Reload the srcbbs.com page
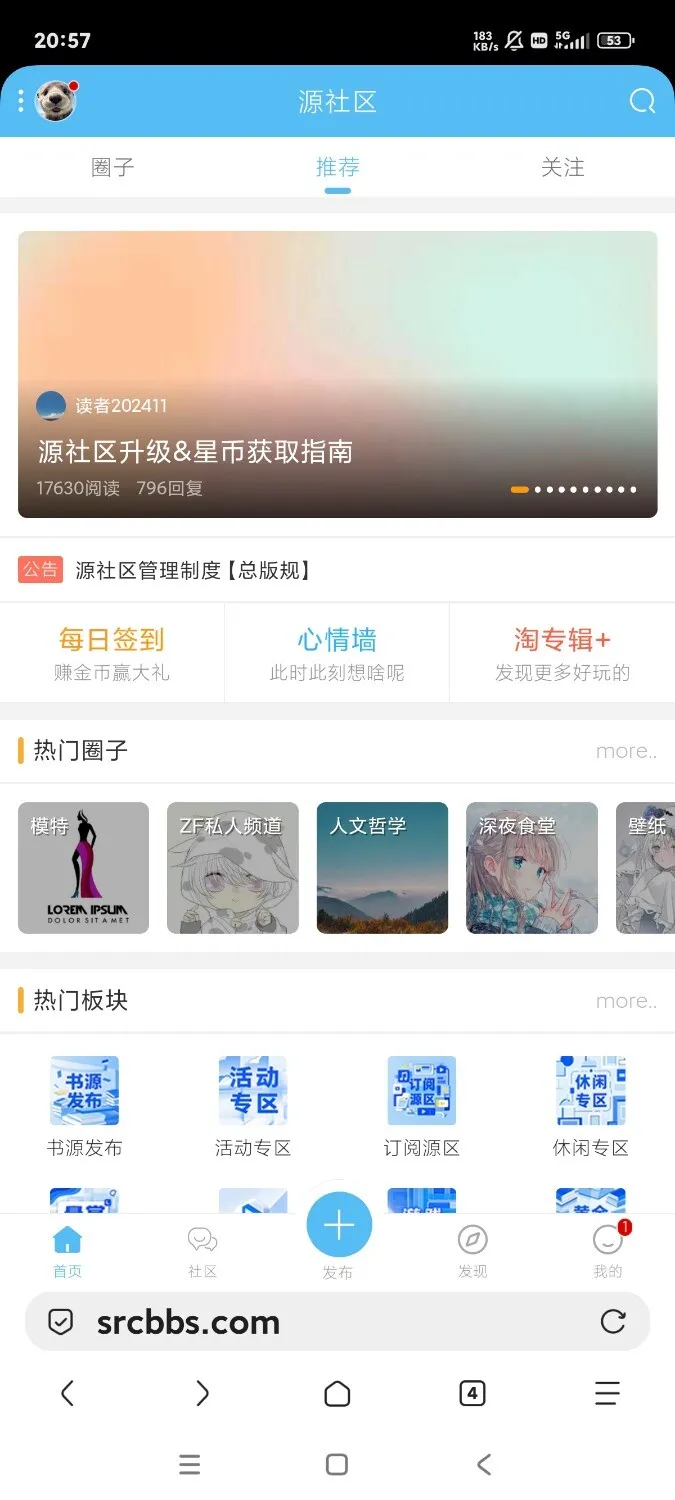Image resolution: width=675 pixels, height=1500 pixels. (613, 1322)
